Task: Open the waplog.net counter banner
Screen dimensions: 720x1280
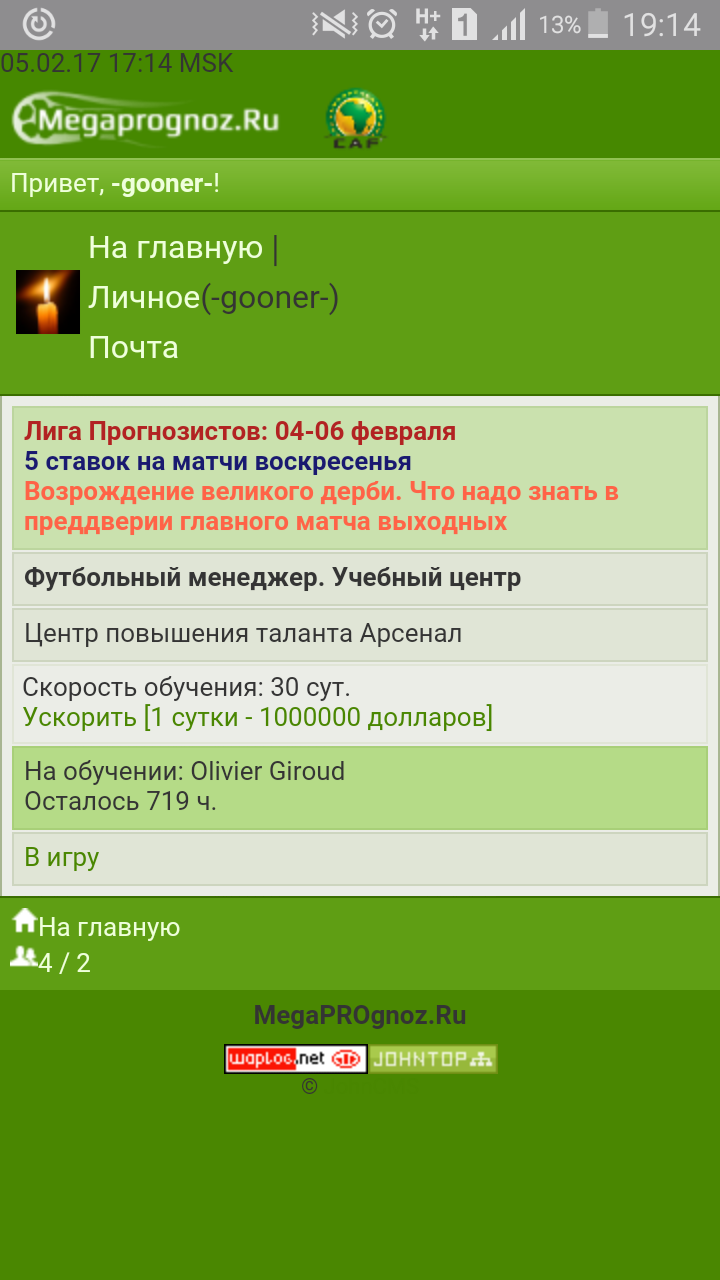Action: tap(295, 1059)
